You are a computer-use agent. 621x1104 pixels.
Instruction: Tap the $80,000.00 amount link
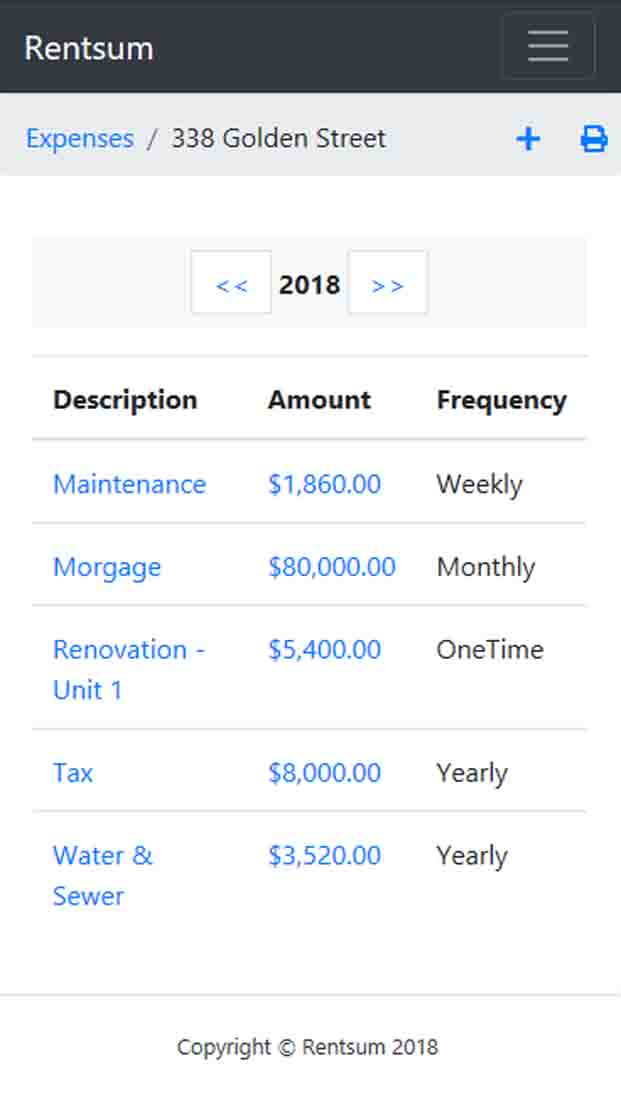(x=332, y=567)
